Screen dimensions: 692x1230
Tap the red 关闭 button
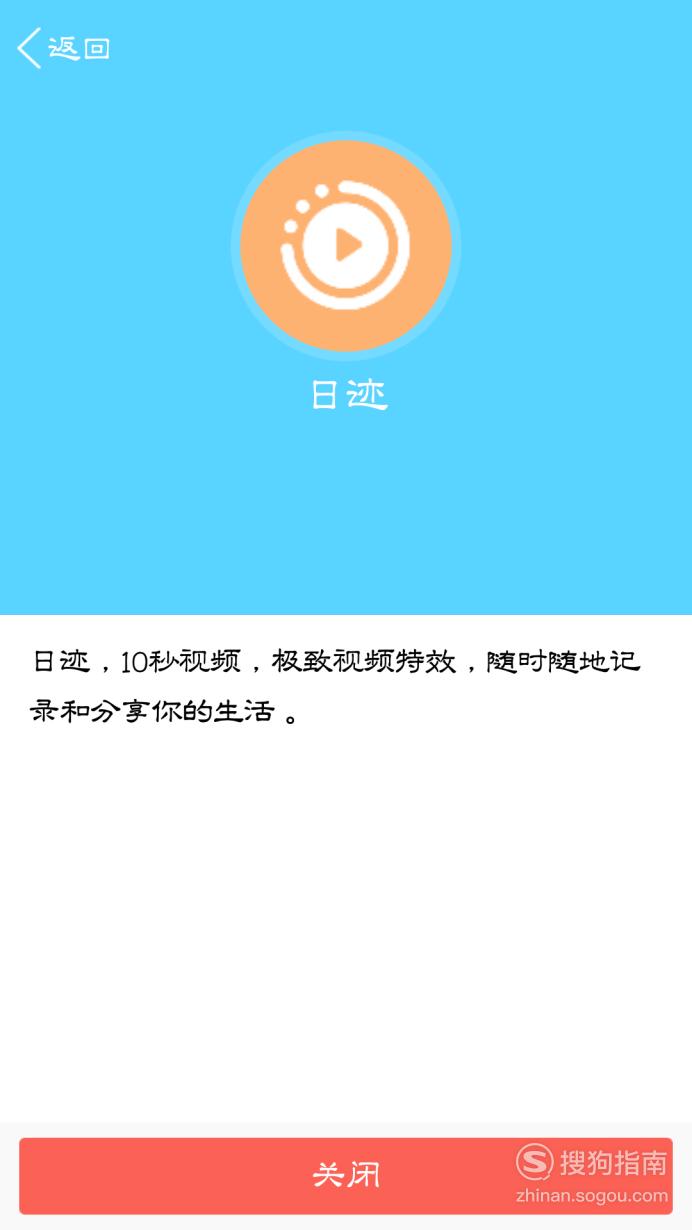[x=346, y=1175]
